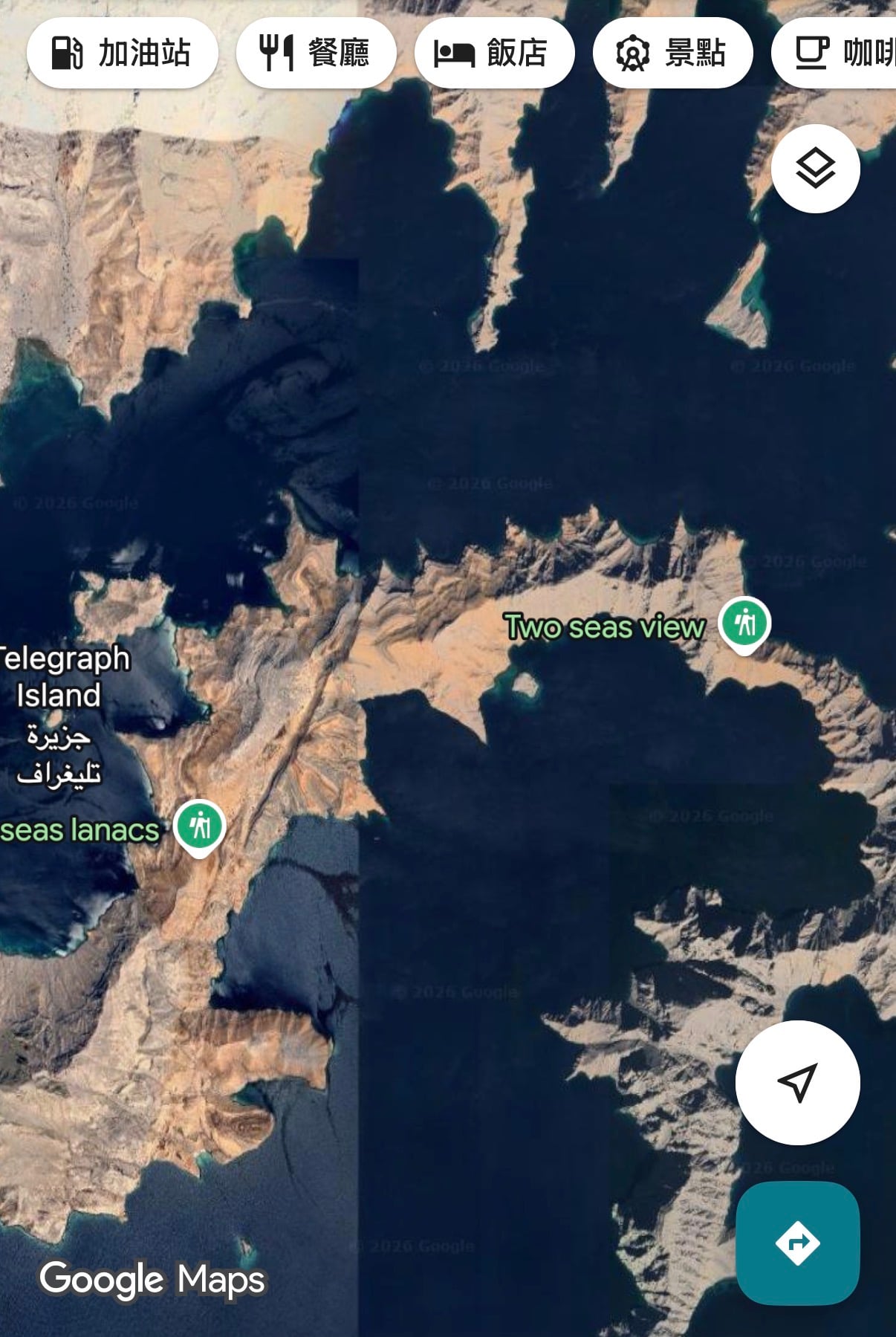Screen dimensions: 896x1337
Task: Tap the 景點 attractions chip
Action: pyautogui.click(x=672, y=54)
